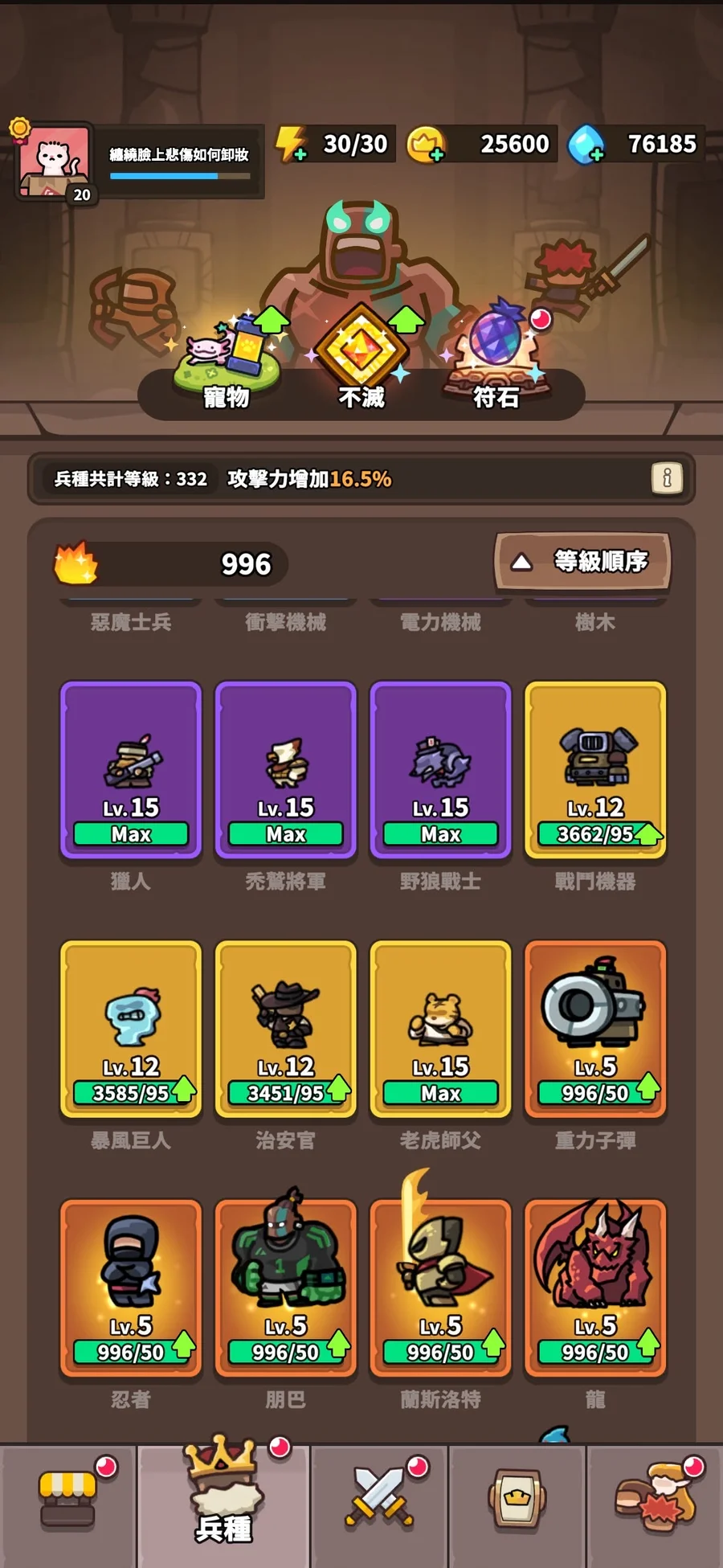The height and width of the screenshot is (1568, 723).
Task: Add more blue gems
Action: pyautogui.click(x=586, y=145)
